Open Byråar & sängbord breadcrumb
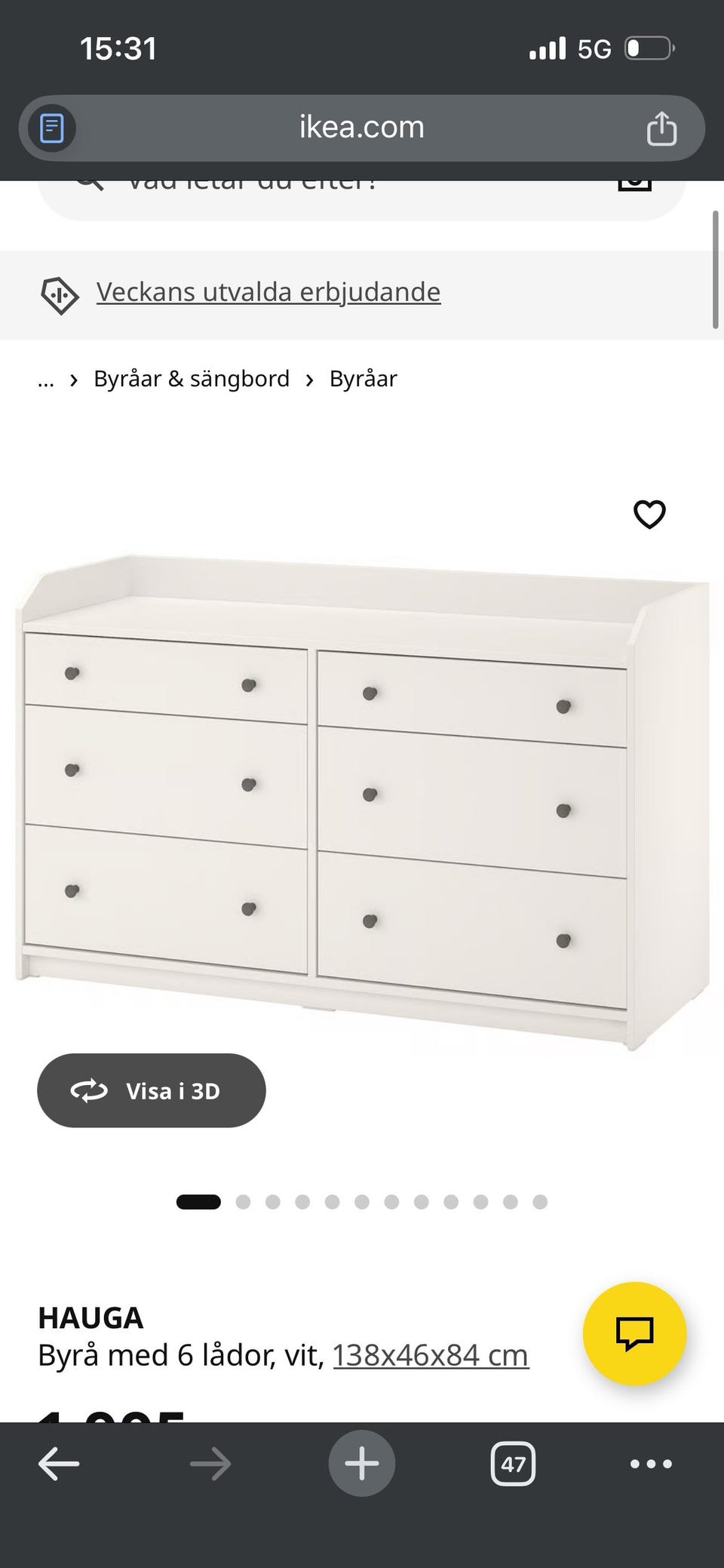724x1568 pixels. click(x=192, y=379)
